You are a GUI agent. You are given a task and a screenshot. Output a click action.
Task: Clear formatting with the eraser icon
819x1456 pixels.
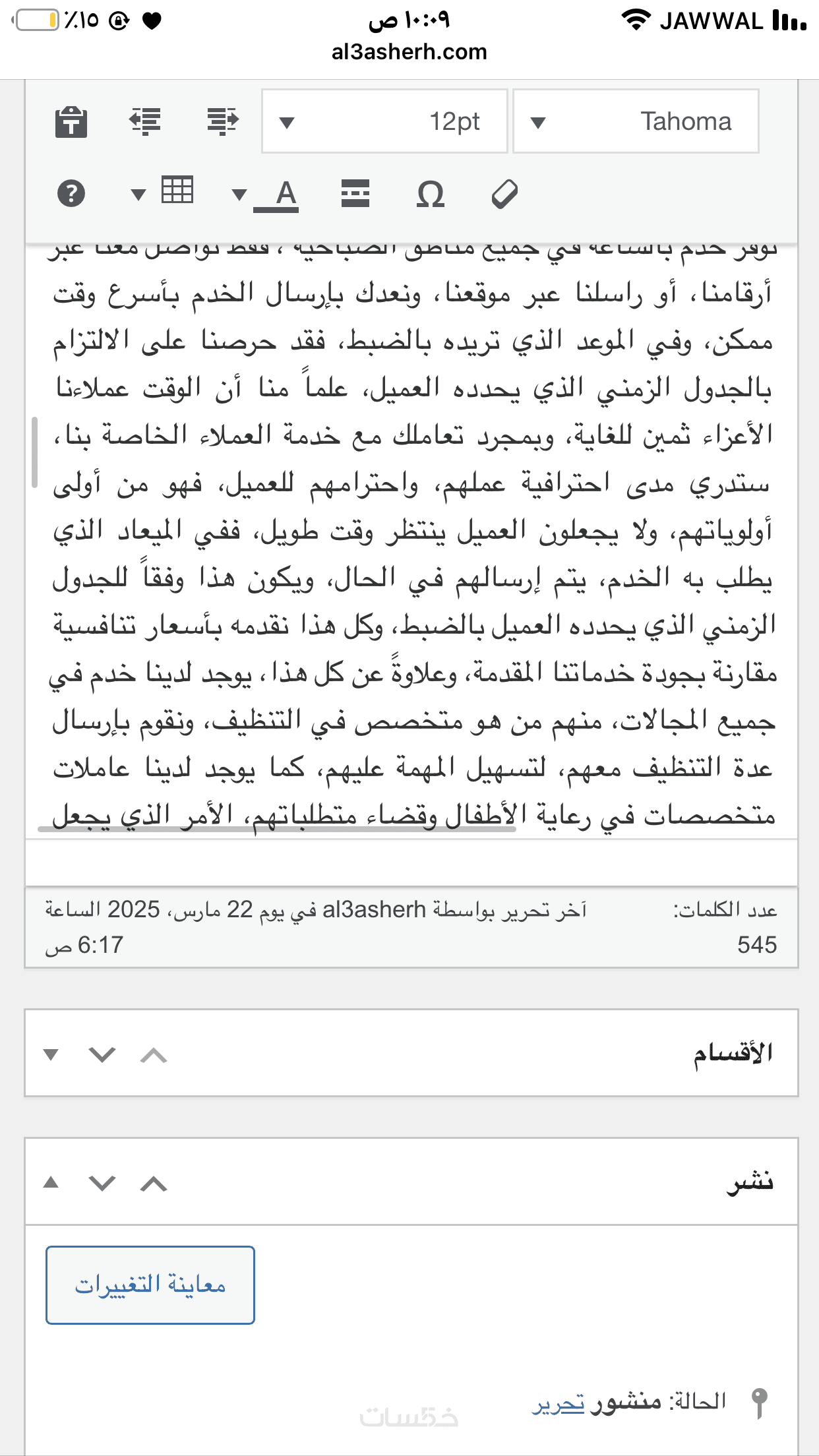(x=504, y=194)
